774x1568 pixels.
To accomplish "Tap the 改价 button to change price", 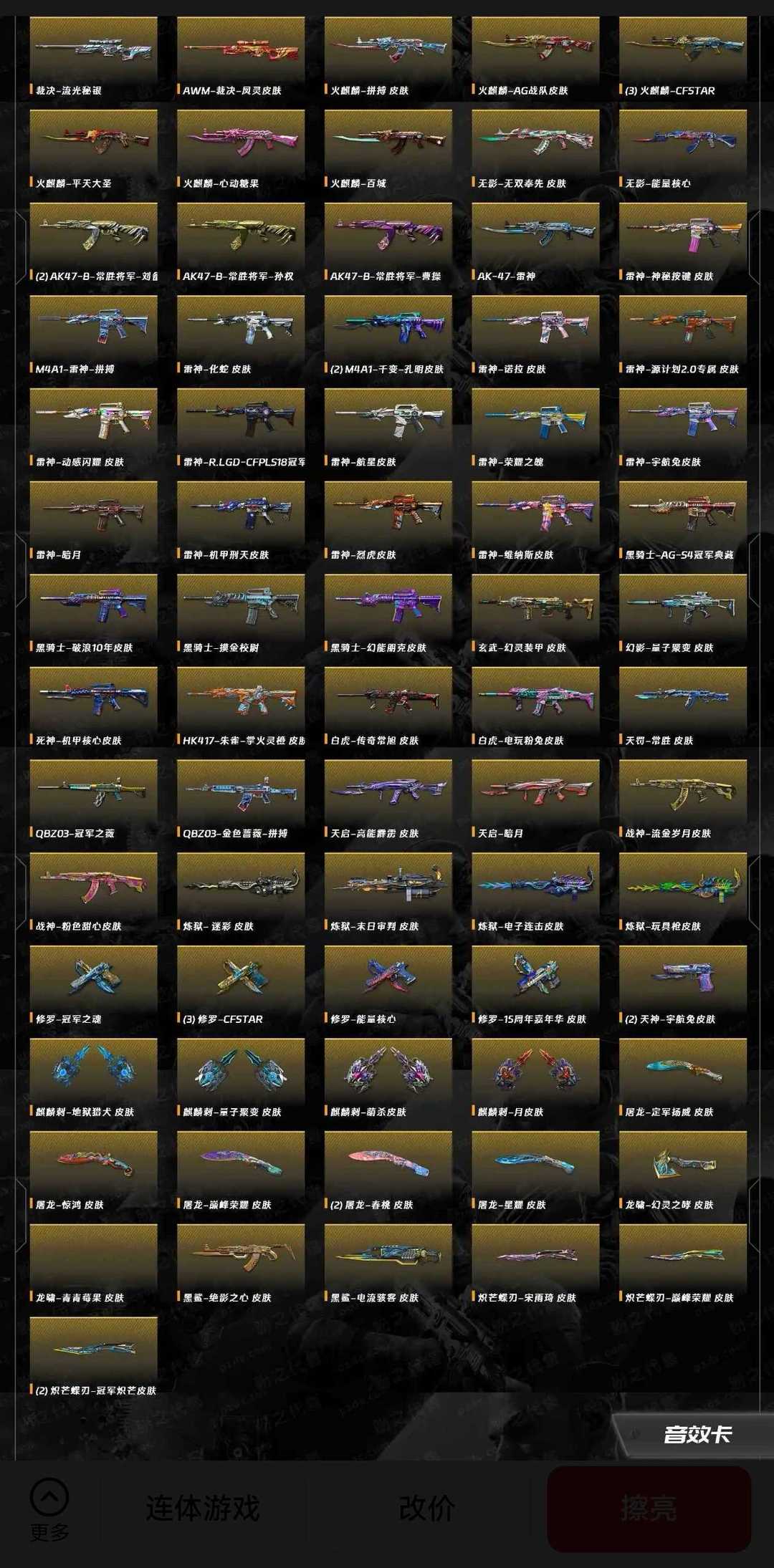I will click(x=426, y=1507).
